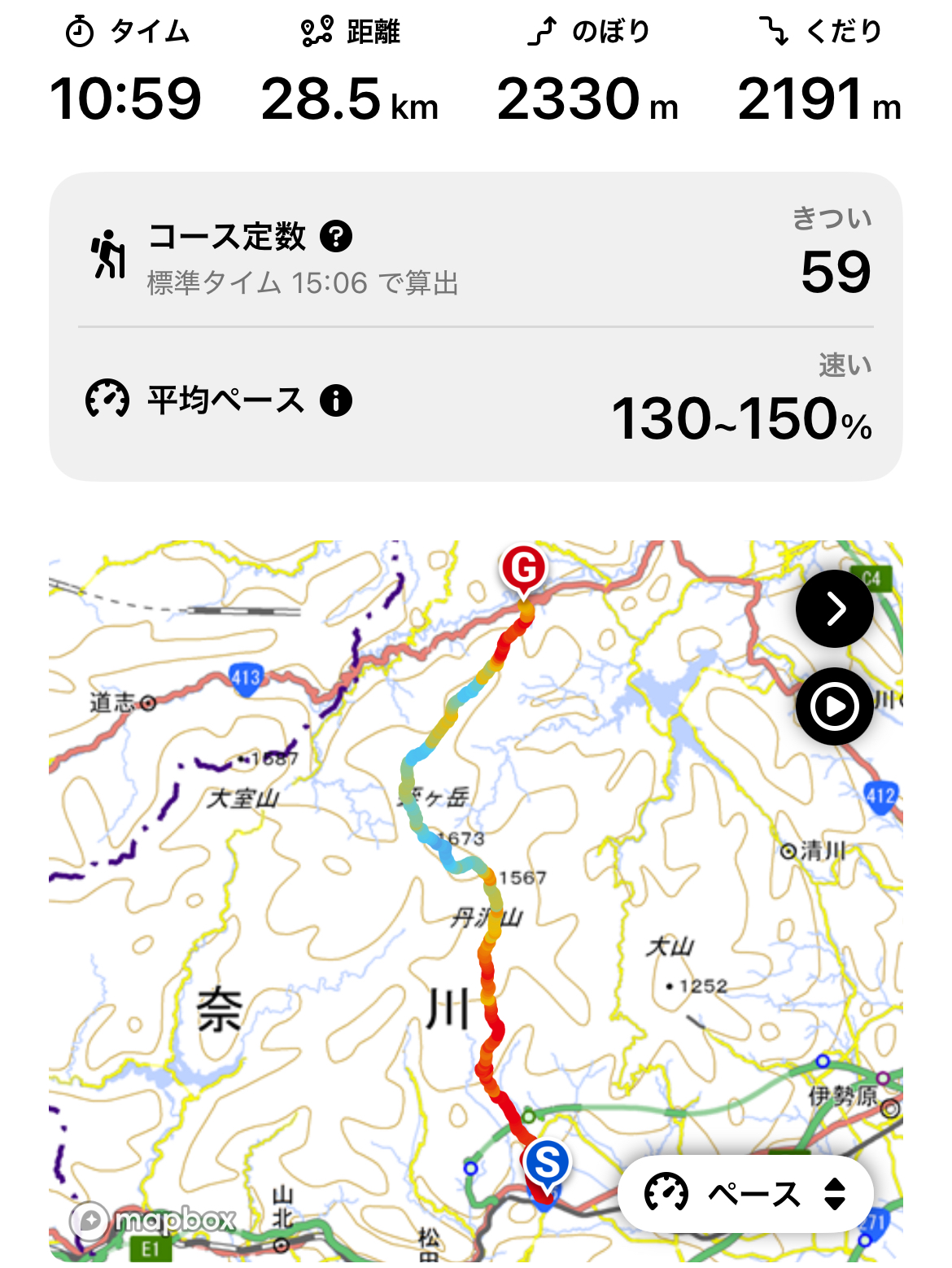Open the ペース display selector

(x=745, y=1194)
